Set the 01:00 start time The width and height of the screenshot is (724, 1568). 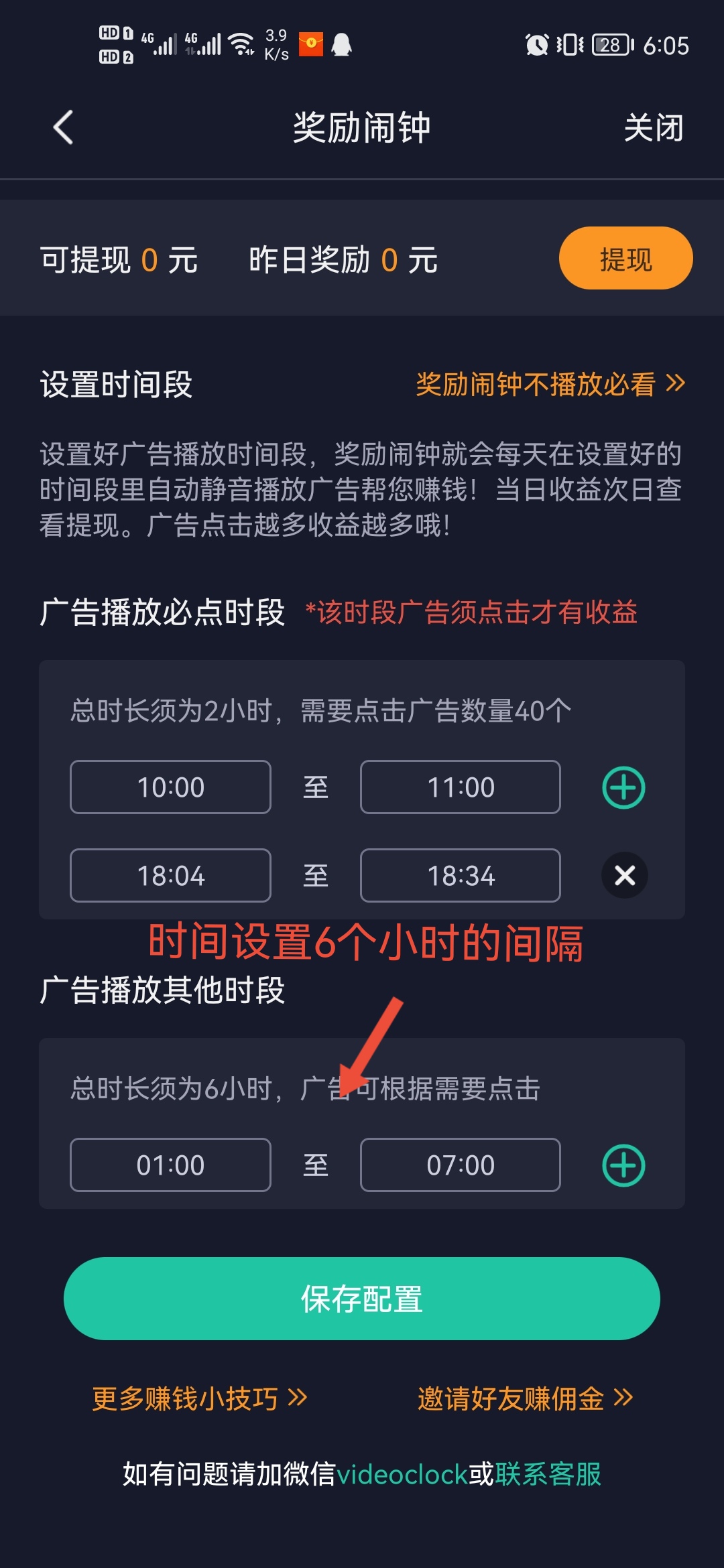click(170, 1165)
